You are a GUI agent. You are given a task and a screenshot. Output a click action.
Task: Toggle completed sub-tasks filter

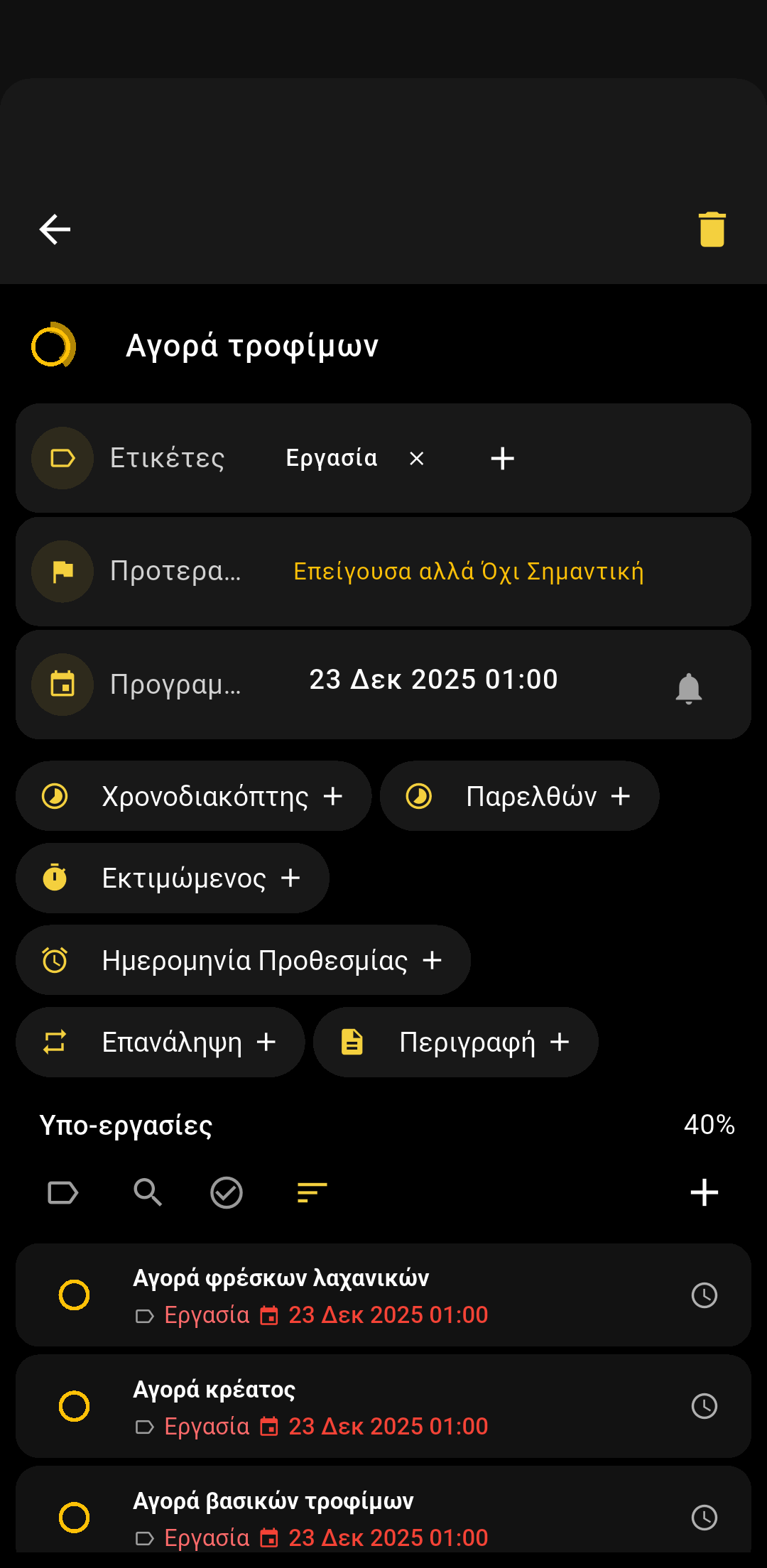(x=227, y=1192)
